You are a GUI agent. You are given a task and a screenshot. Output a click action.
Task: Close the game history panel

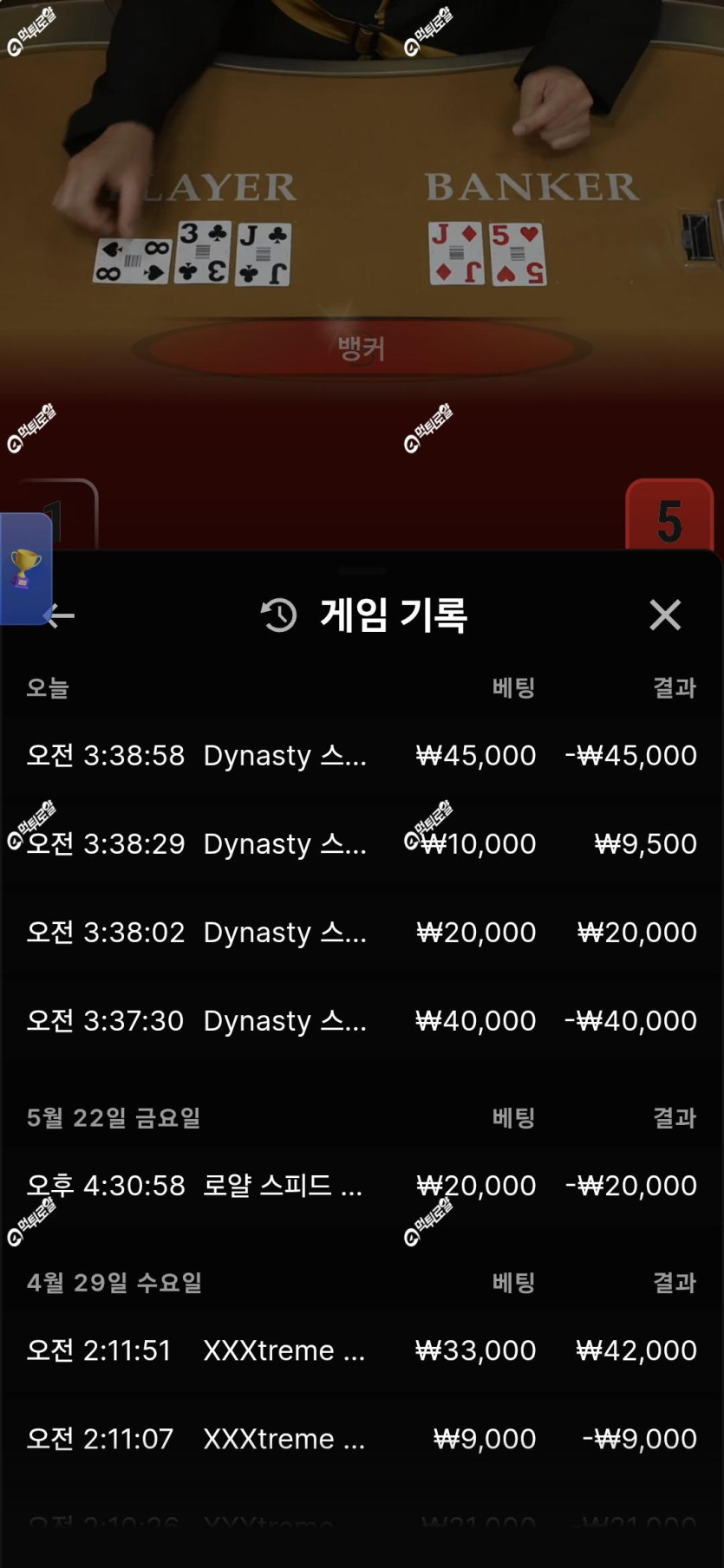pyautogui.click(x=665, y=615)
